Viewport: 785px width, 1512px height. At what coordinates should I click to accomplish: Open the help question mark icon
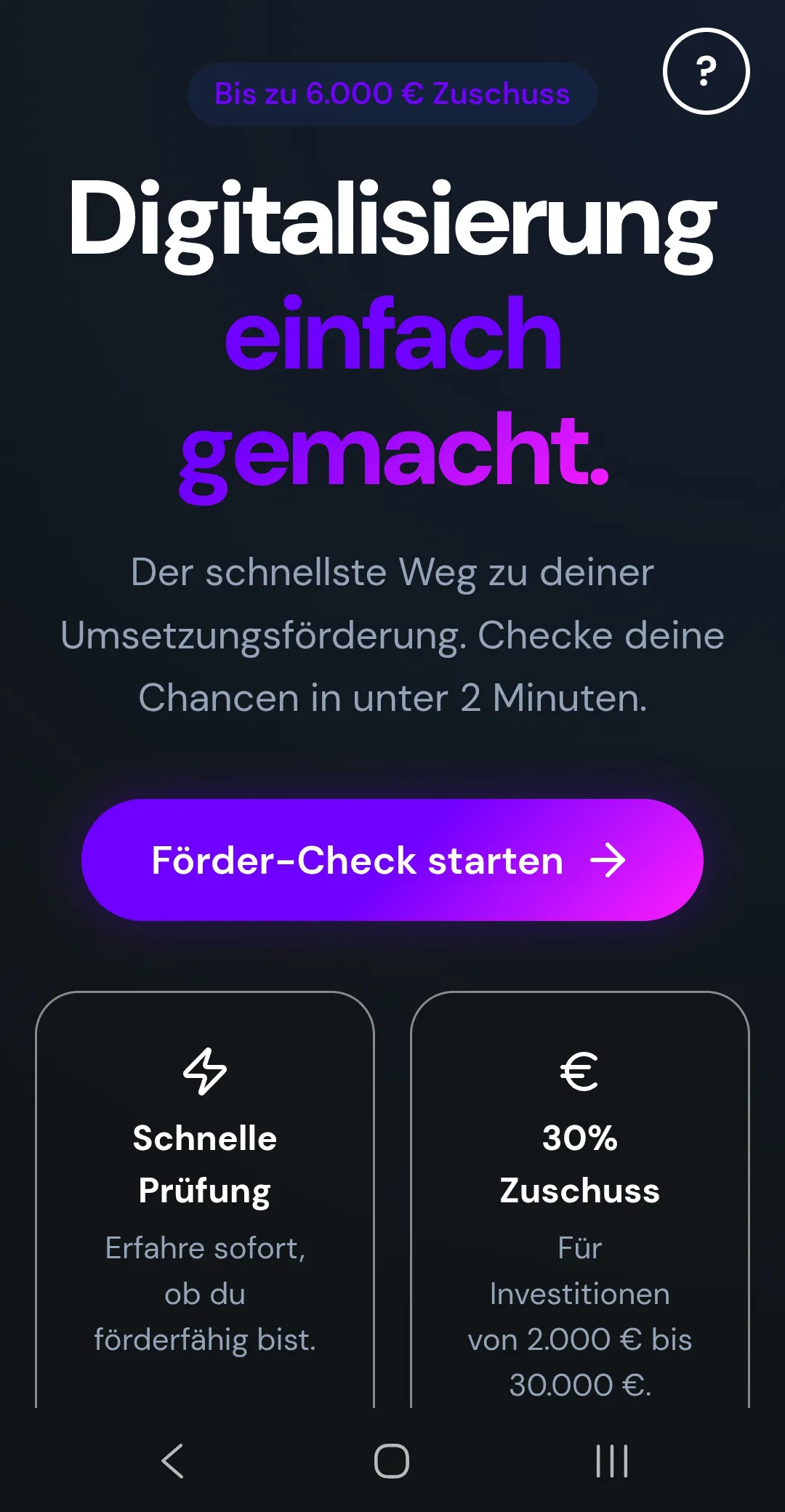coord(706,71)
